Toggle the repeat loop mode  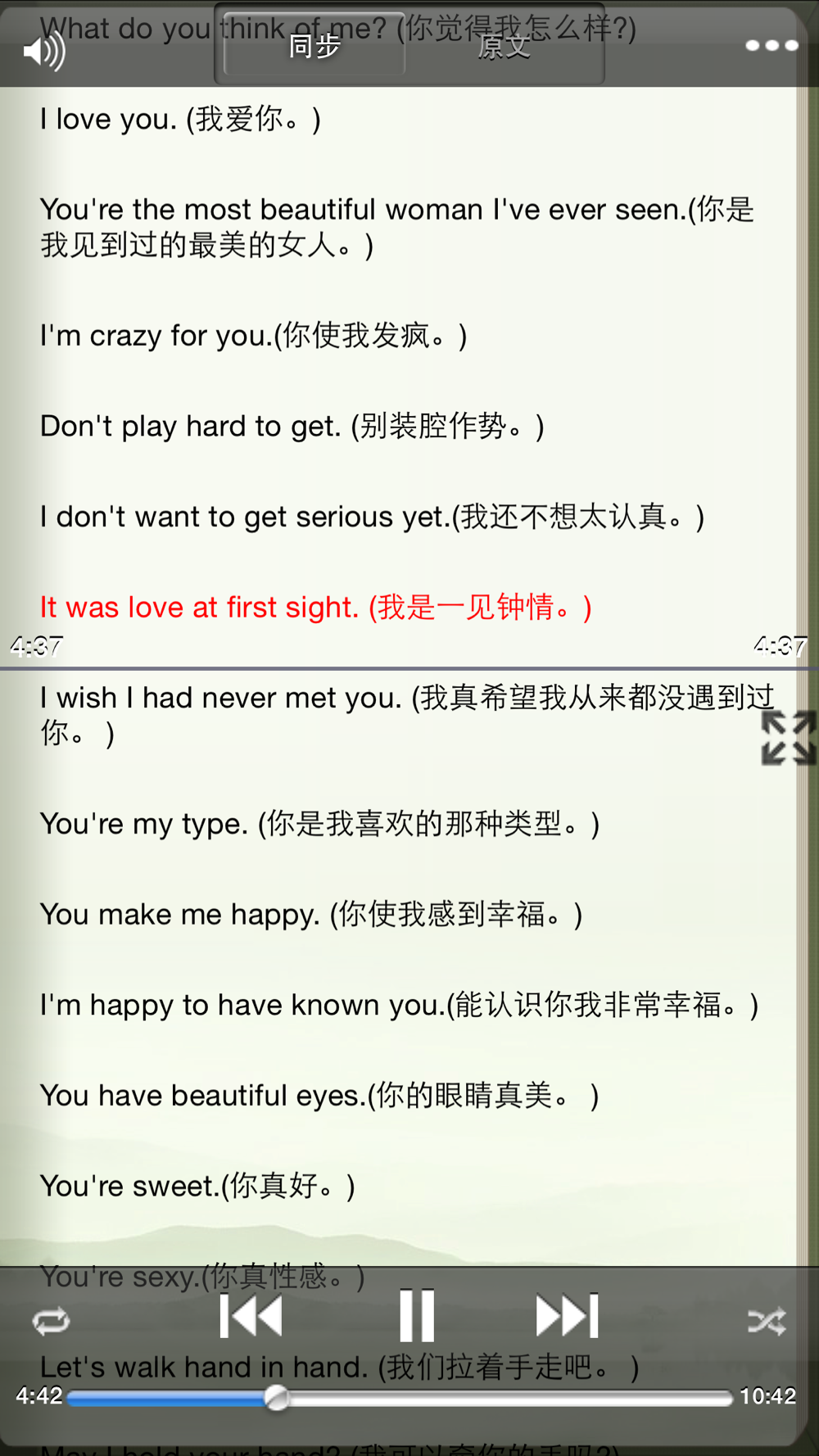(51, 1321)
